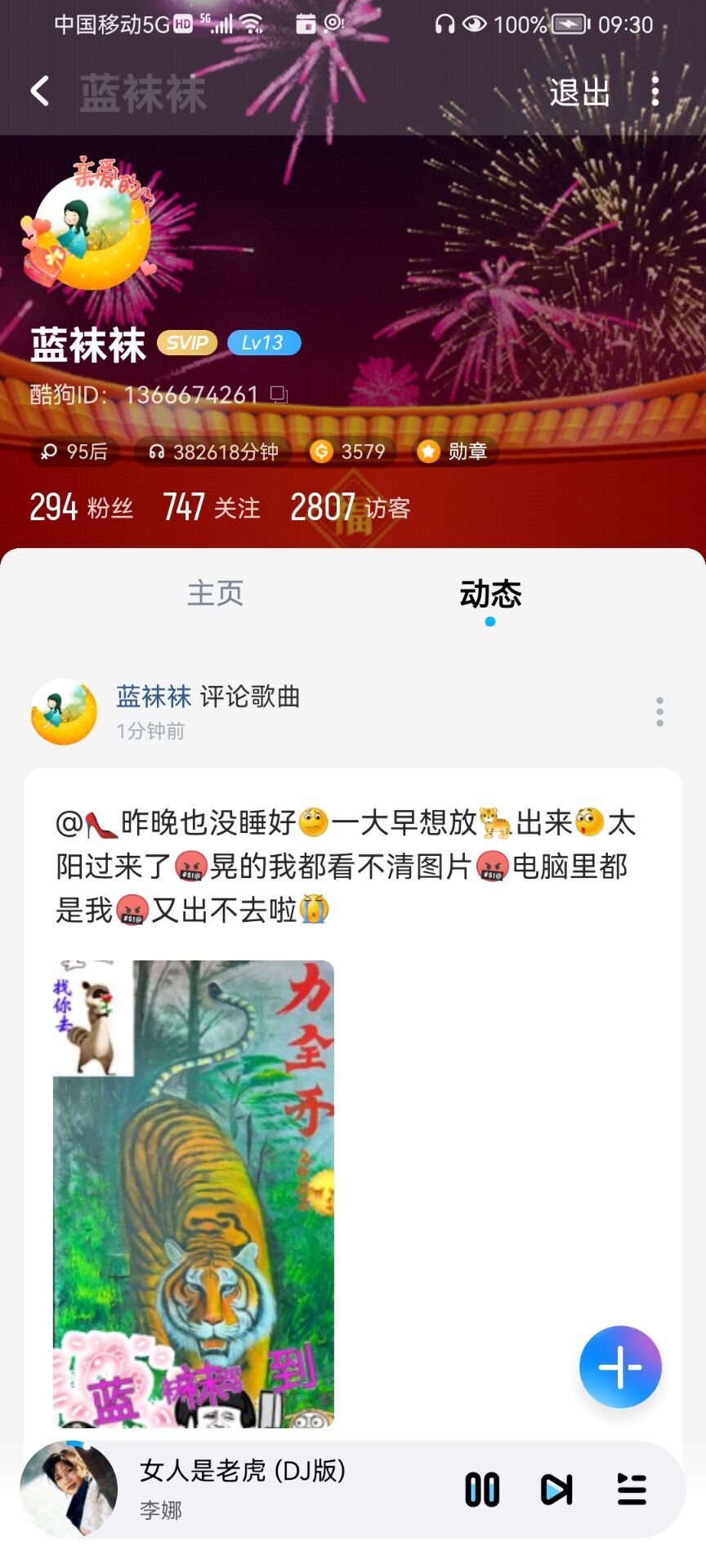
Task: Create a new post with plus button
Action: coord(620,1367)
